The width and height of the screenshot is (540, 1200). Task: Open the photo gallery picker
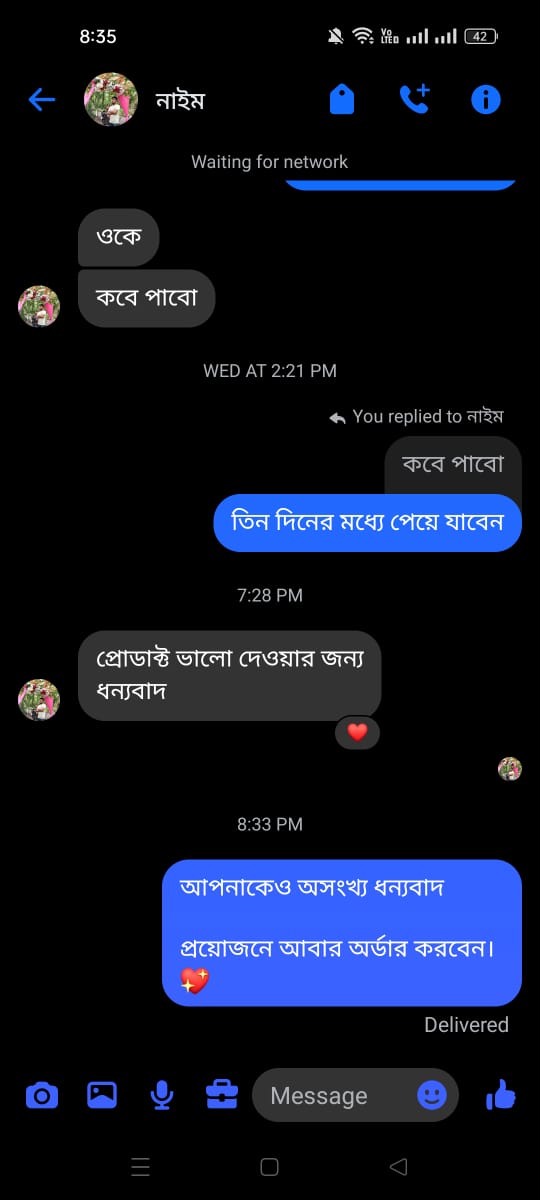pyautogui.click(x=102, y=1096)
